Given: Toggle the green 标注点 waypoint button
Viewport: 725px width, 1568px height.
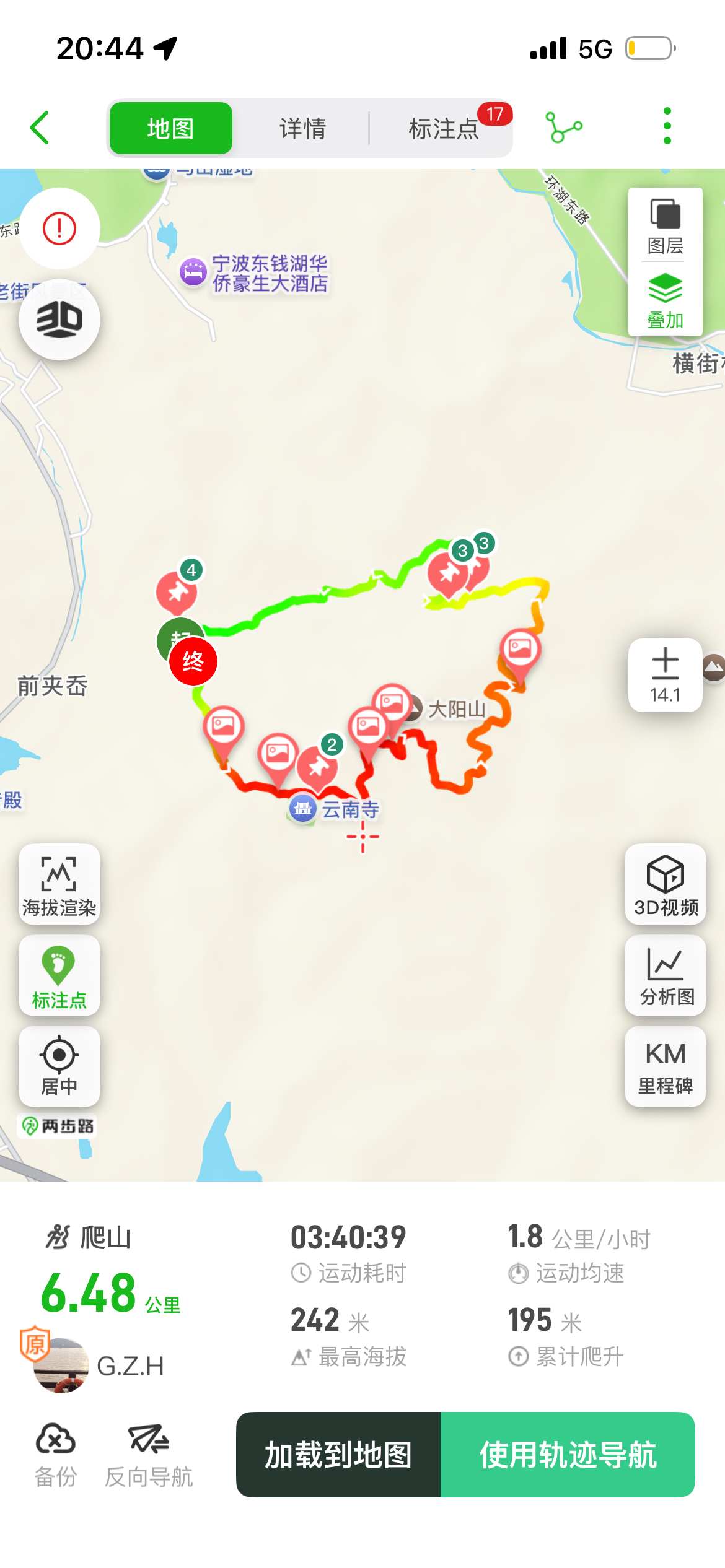Looking at the screenshot, I should coord(59,975).
